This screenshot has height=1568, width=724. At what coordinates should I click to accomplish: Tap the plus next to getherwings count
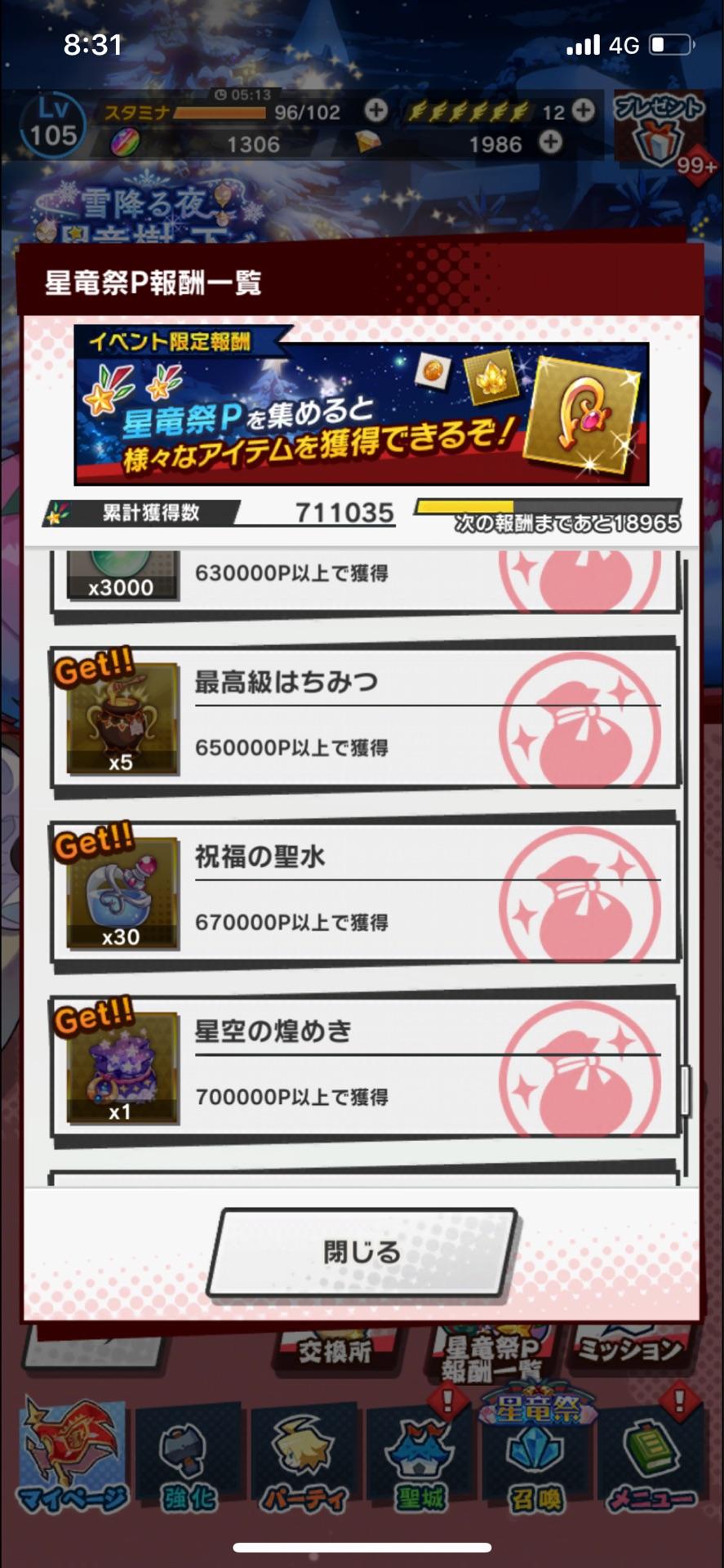(x=584, y=111)
